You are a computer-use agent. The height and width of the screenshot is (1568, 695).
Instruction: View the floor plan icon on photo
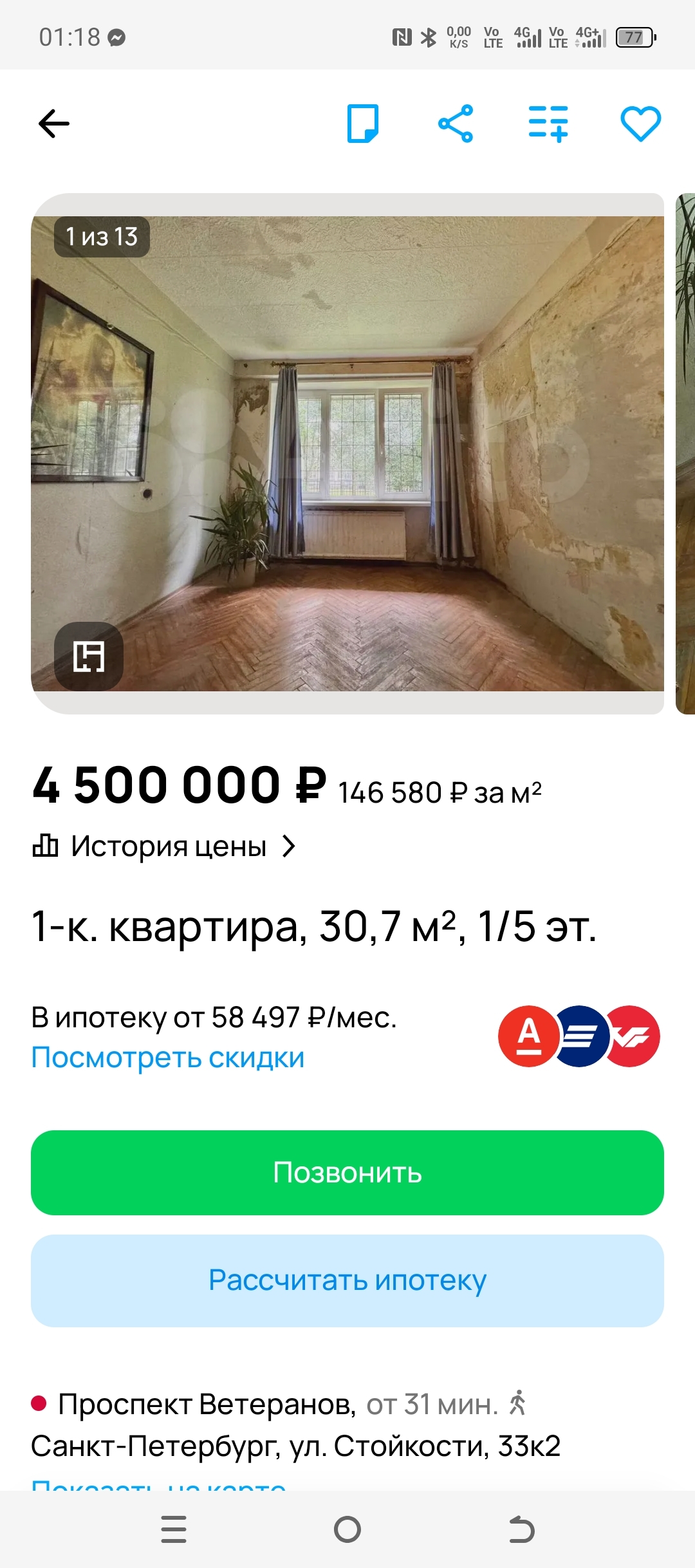pyautogui.click(x=89, y=657)
